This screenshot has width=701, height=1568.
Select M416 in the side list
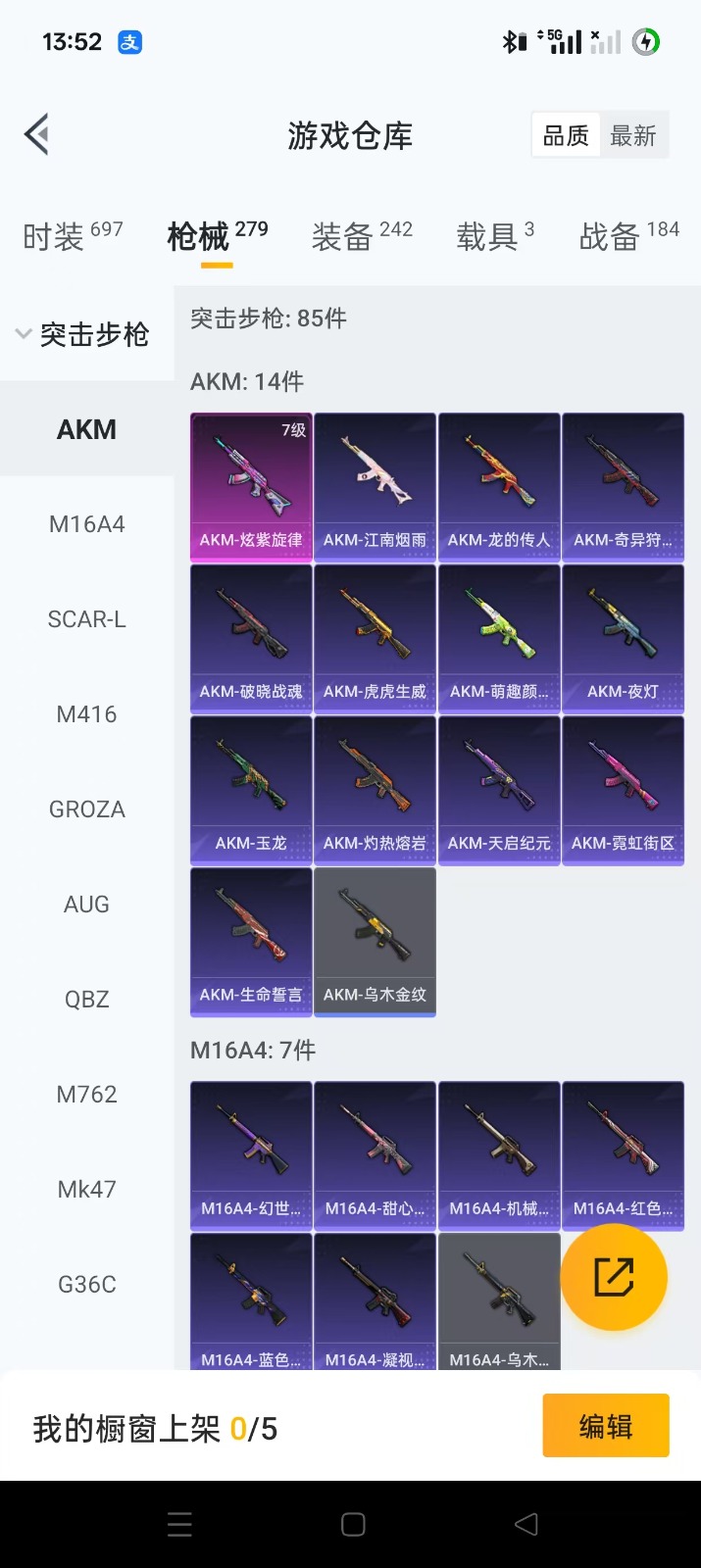coord(86,714)
